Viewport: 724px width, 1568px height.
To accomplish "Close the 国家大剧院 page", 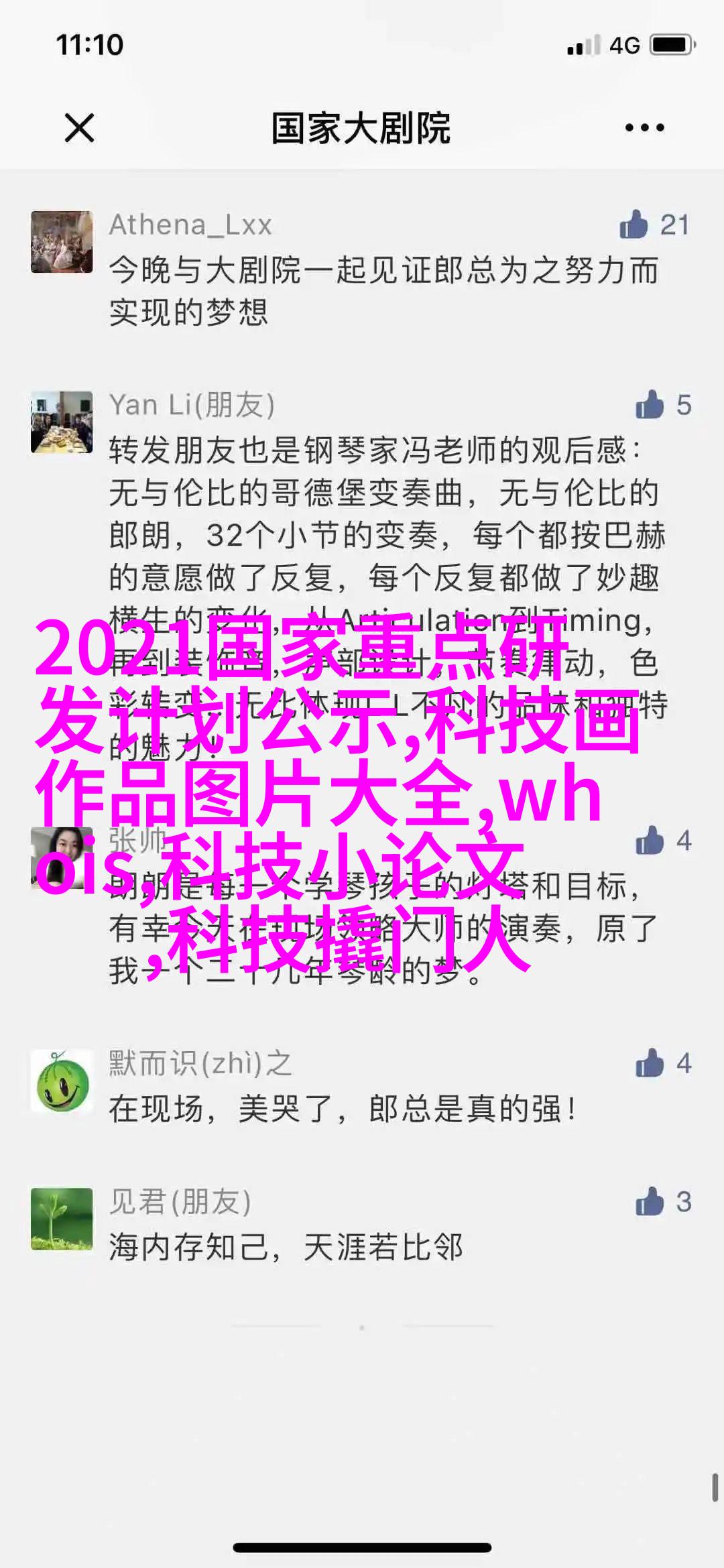I will tap(79, 127).
